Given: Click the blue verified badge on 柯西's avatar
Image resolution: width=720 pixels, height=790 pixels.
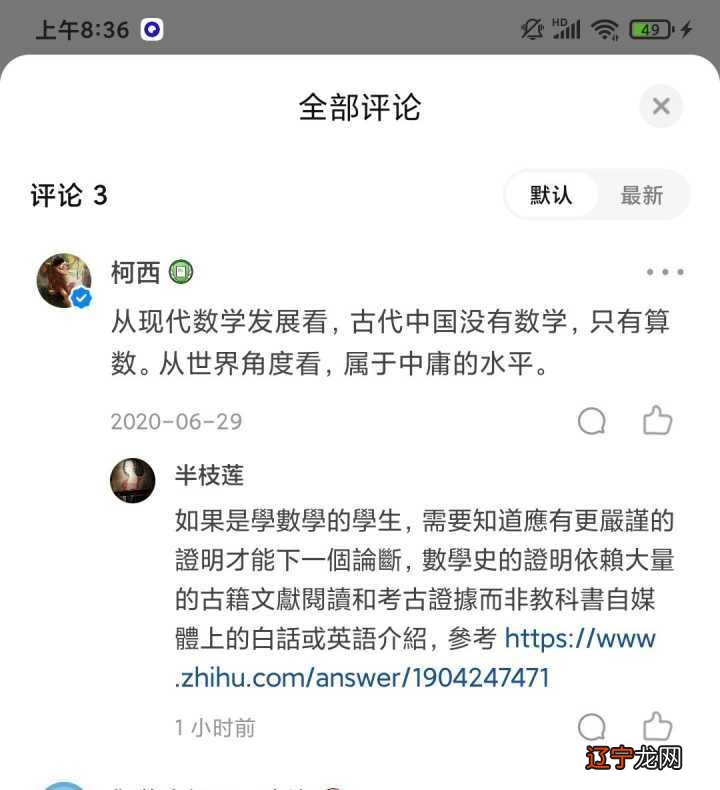Looking at the screenshot, I should pos(82,297).
